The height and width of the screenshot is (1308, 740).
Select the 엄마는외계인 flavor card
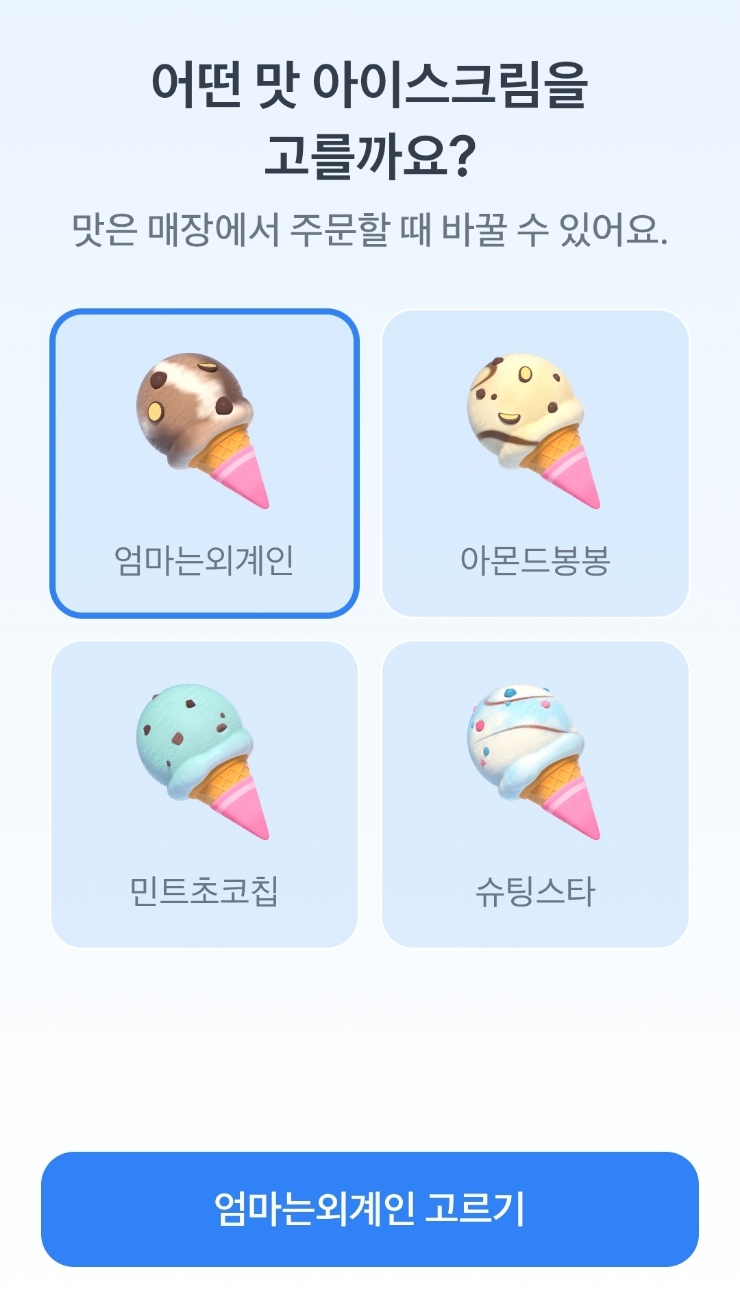(204, 463)
